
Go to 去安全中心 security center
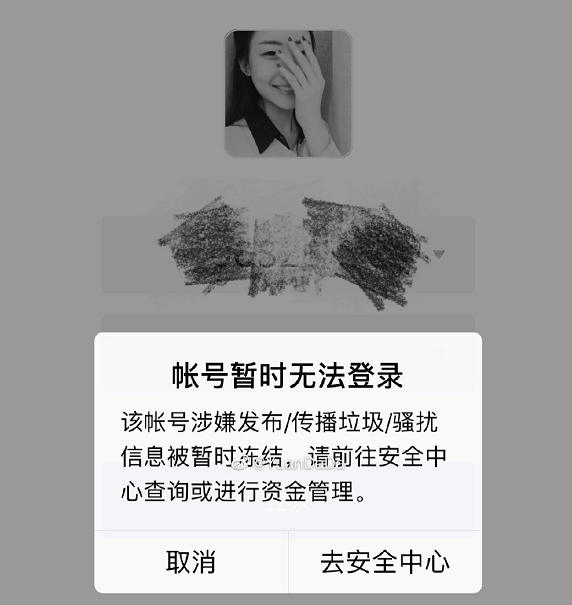(x=385, y=562)
